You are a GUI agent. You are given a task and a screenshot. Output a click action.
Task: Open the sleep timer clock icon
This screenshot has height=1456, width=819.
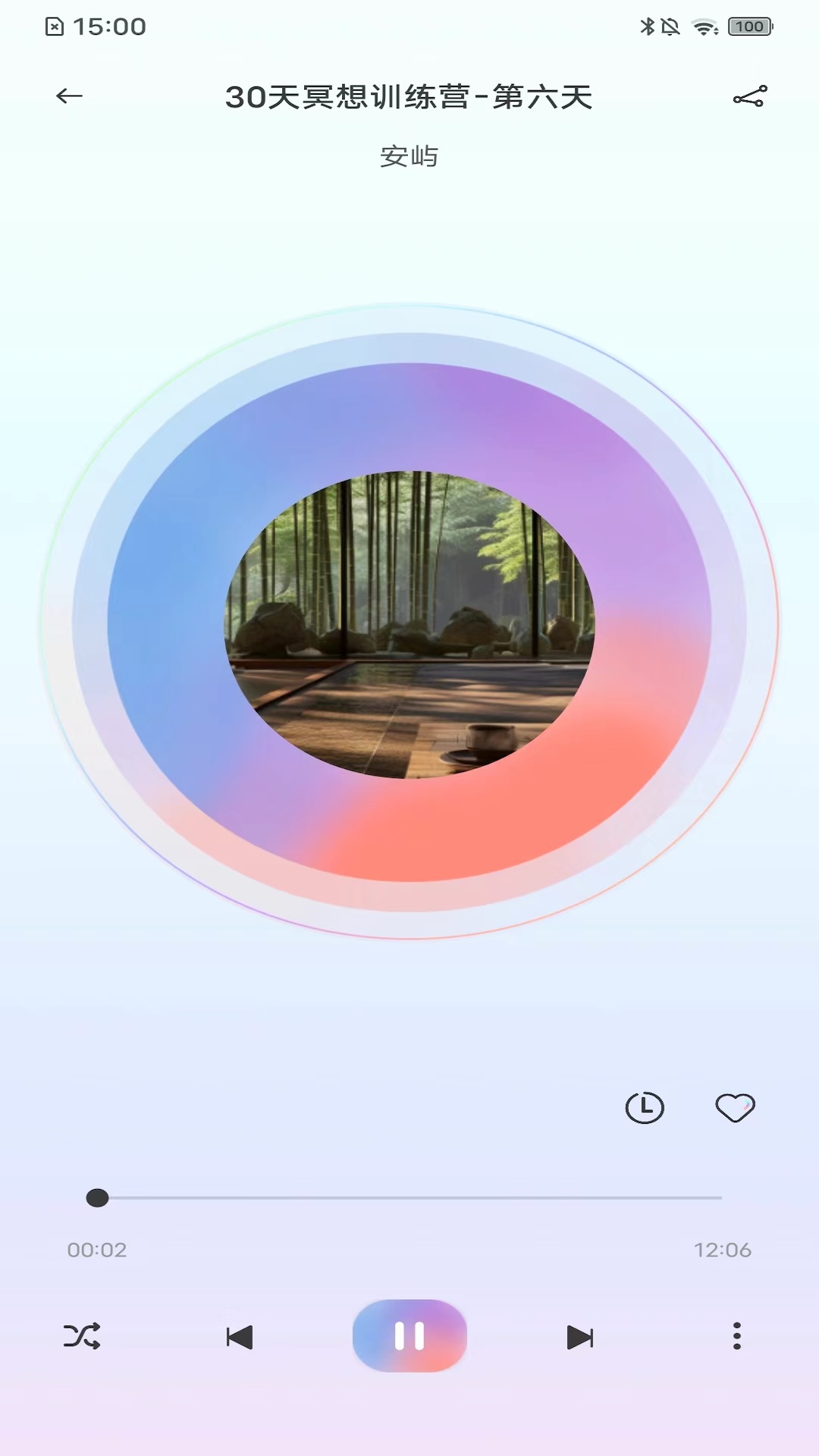click(645, 1108)
